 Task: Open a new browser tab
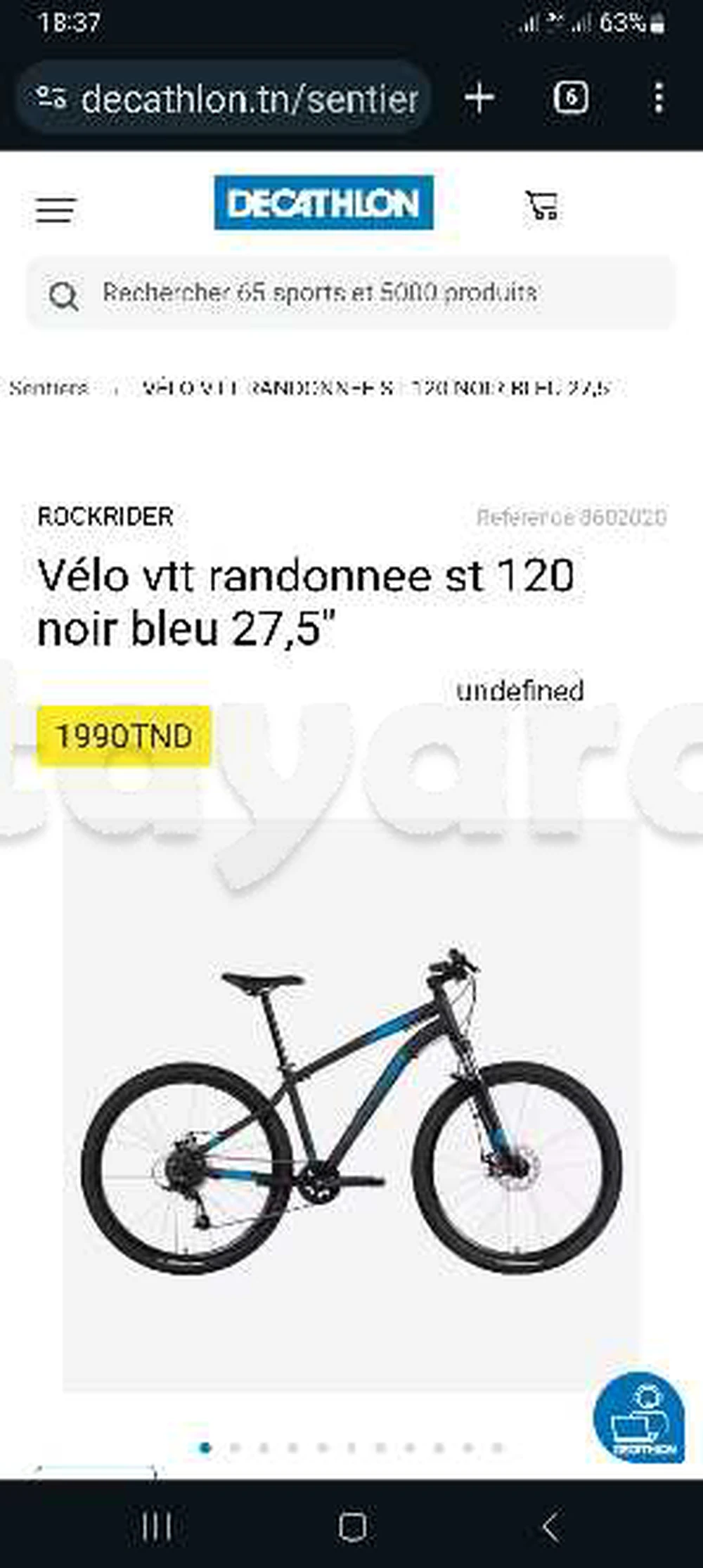(x=479, y=97)
